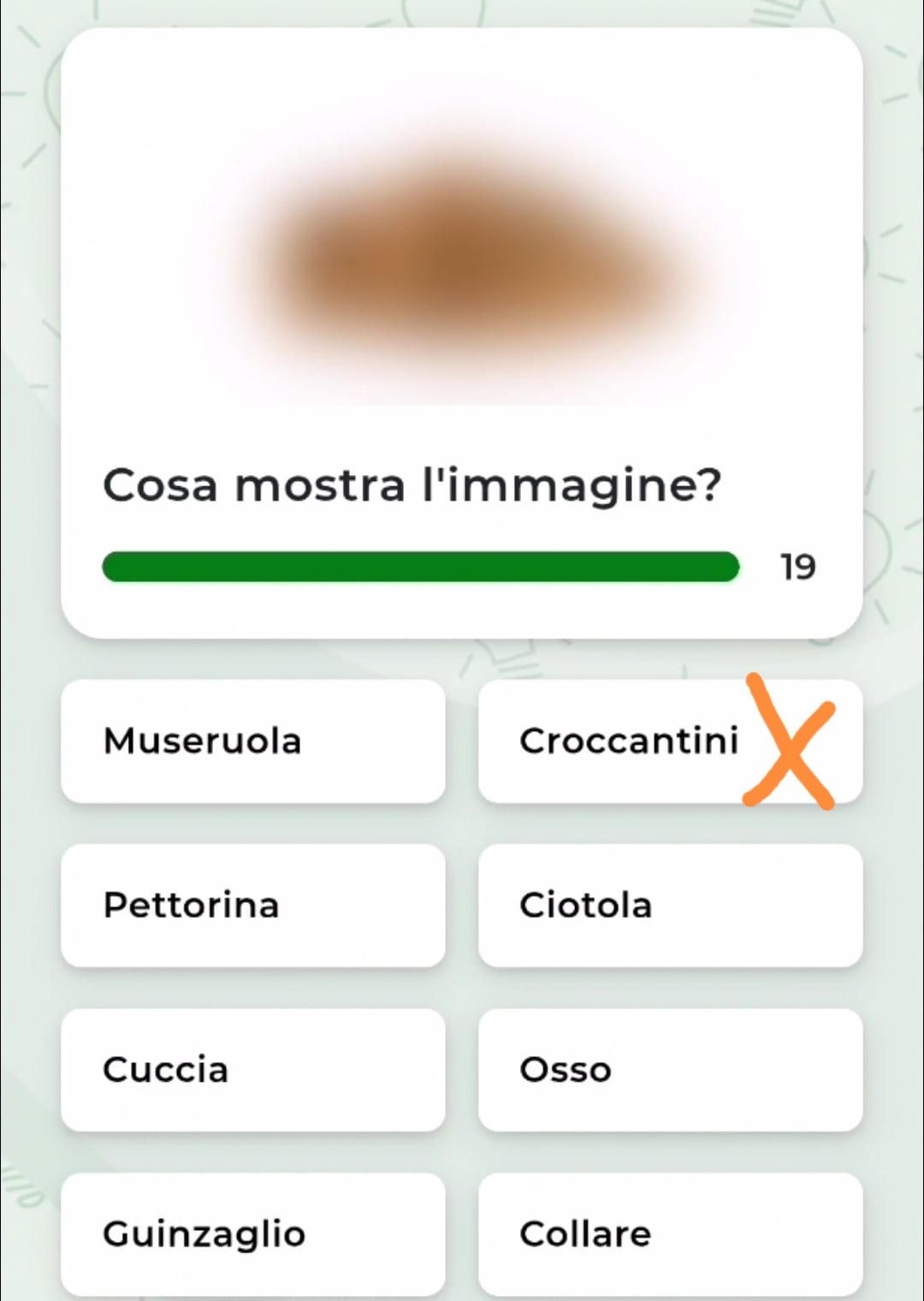Screen dimensions: 924x1301
Task: Pick Collare as the answer
Action: tap(670, 1233)
